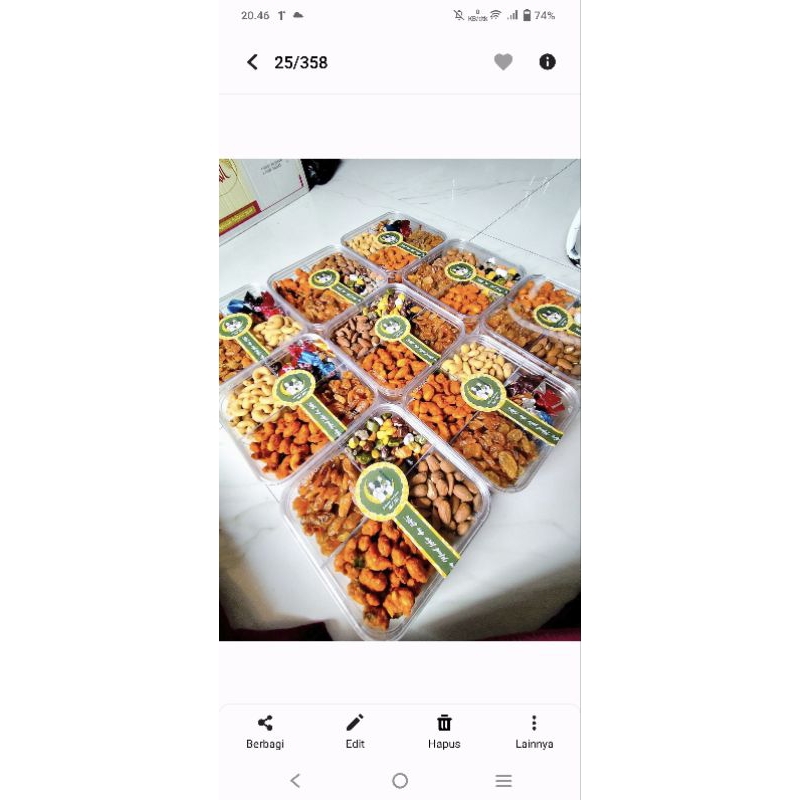This screenshot has height=800, width=800.
Task: Open Lainnya more options
Action: [x=534, y=731]
